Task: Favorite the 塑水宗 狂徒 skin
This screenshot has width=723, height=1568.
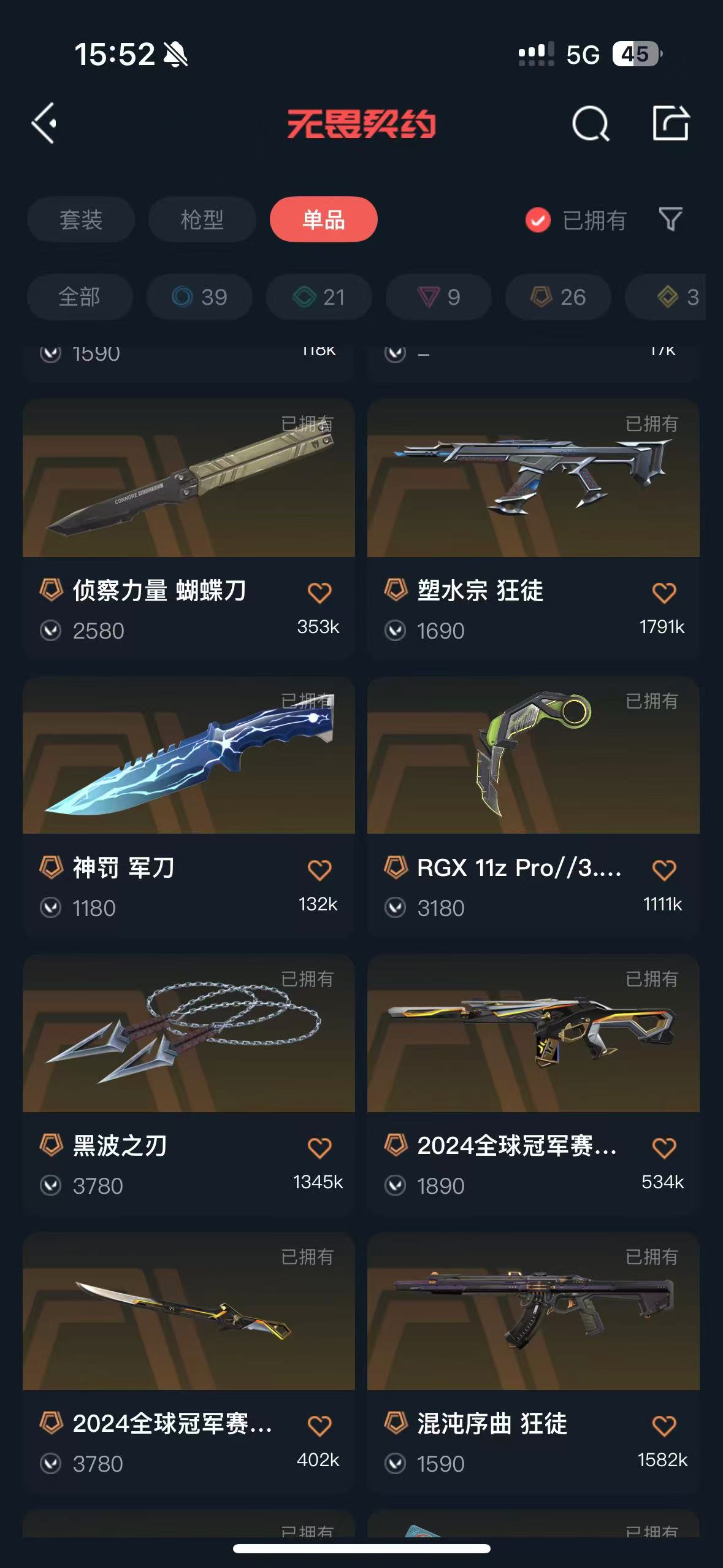Action: pyautogui.click(x=664, y=593)
